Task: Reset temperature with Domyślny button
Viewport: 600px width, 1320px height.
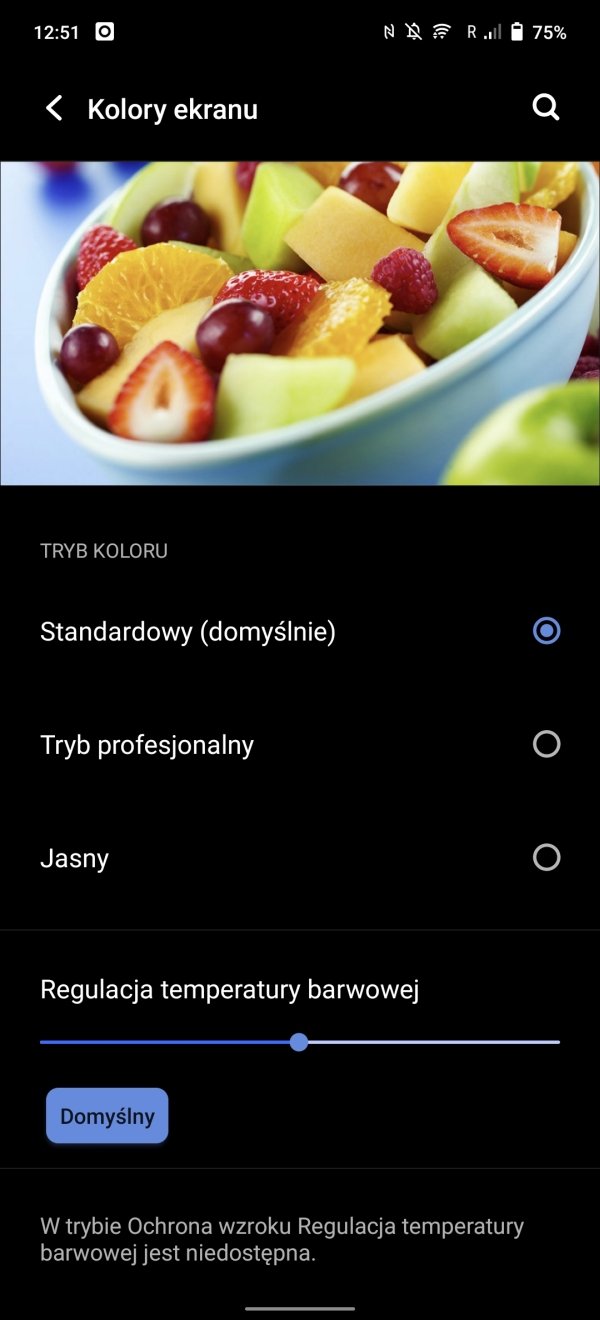Action: click(x=107, y=1116)
